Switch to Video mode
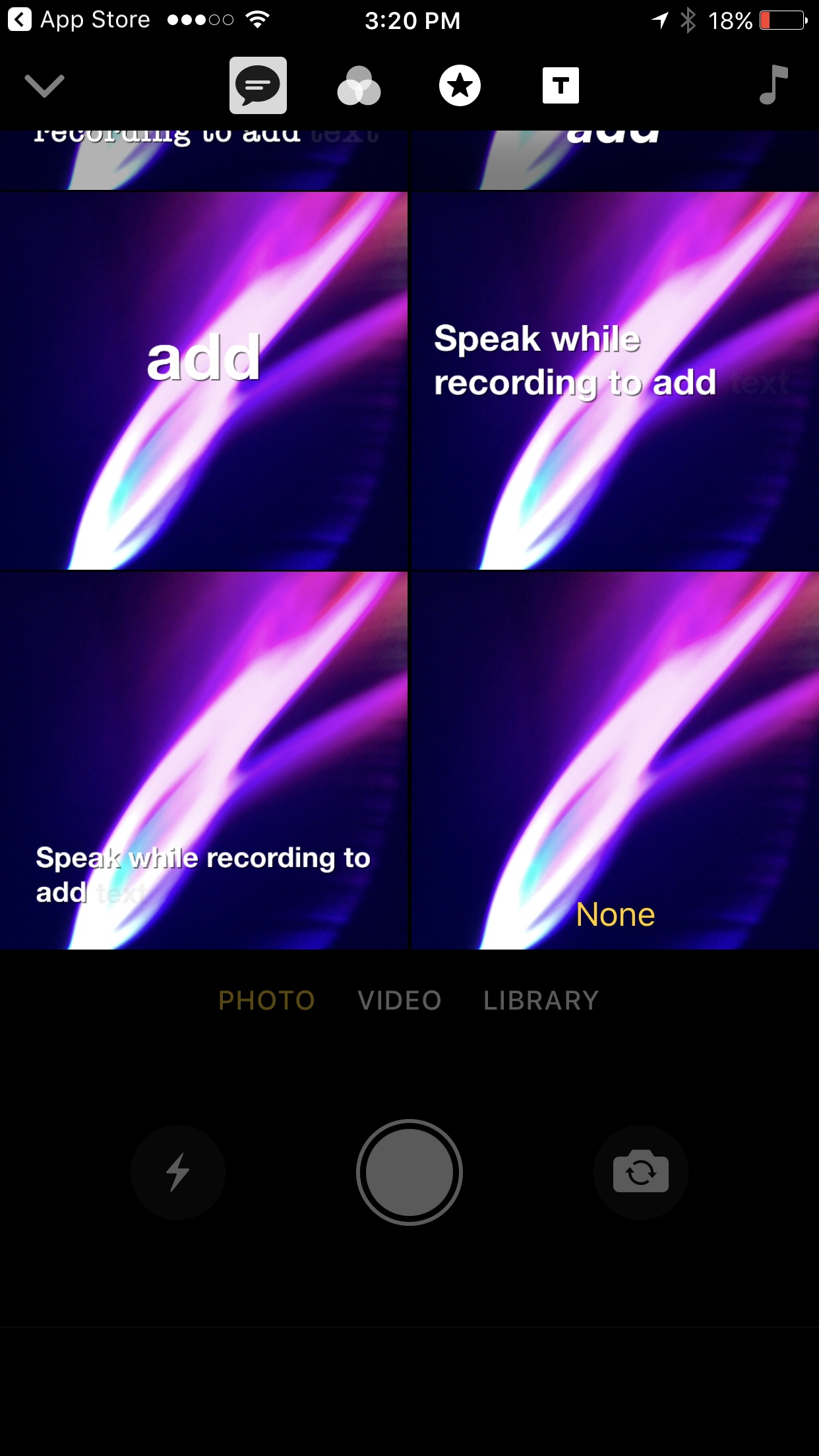The image size is (819, 1456). (x=400, y=1000)
